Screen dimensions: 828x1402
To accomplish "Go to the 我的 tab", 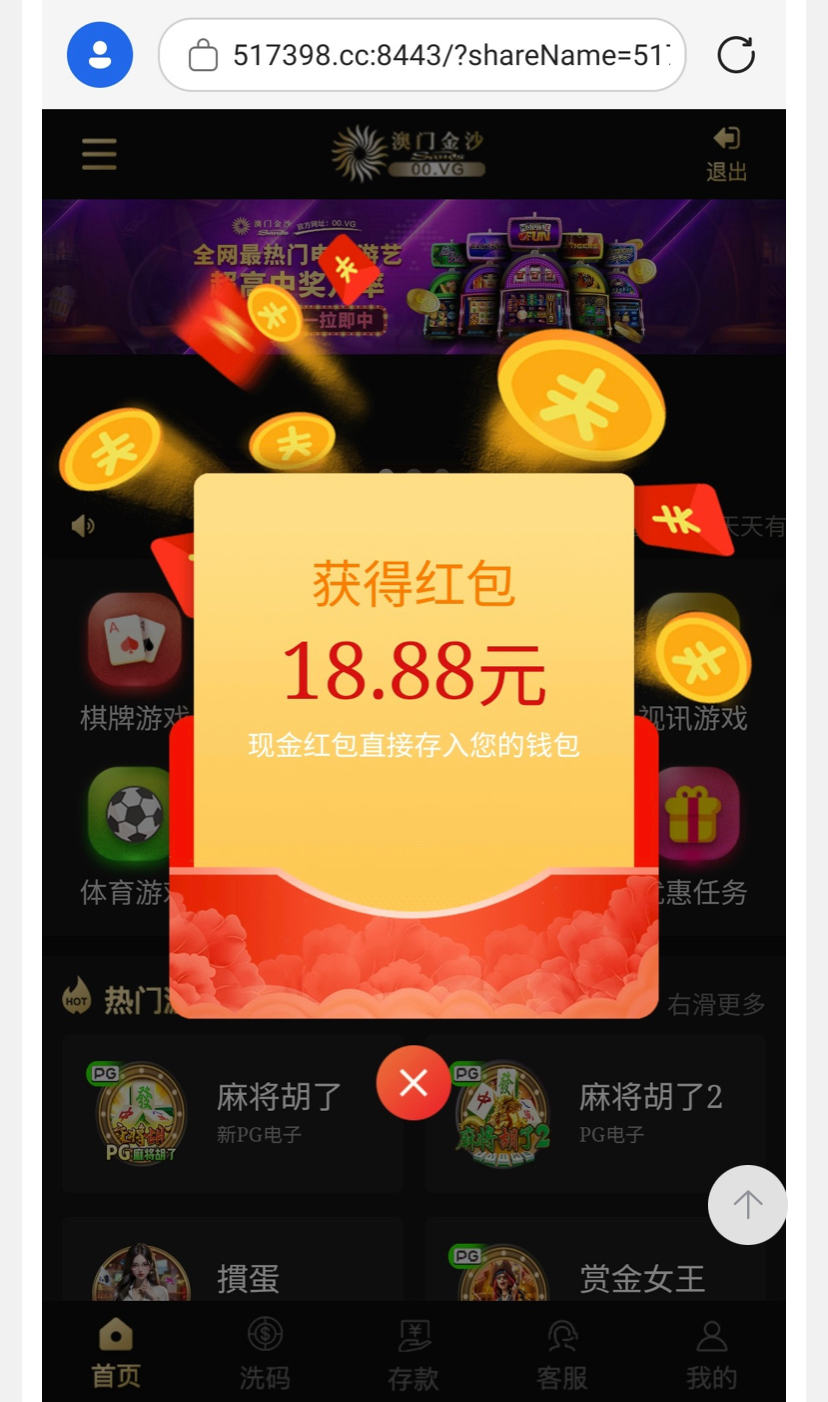I will pyautogui.click(x=711, y=1354).
